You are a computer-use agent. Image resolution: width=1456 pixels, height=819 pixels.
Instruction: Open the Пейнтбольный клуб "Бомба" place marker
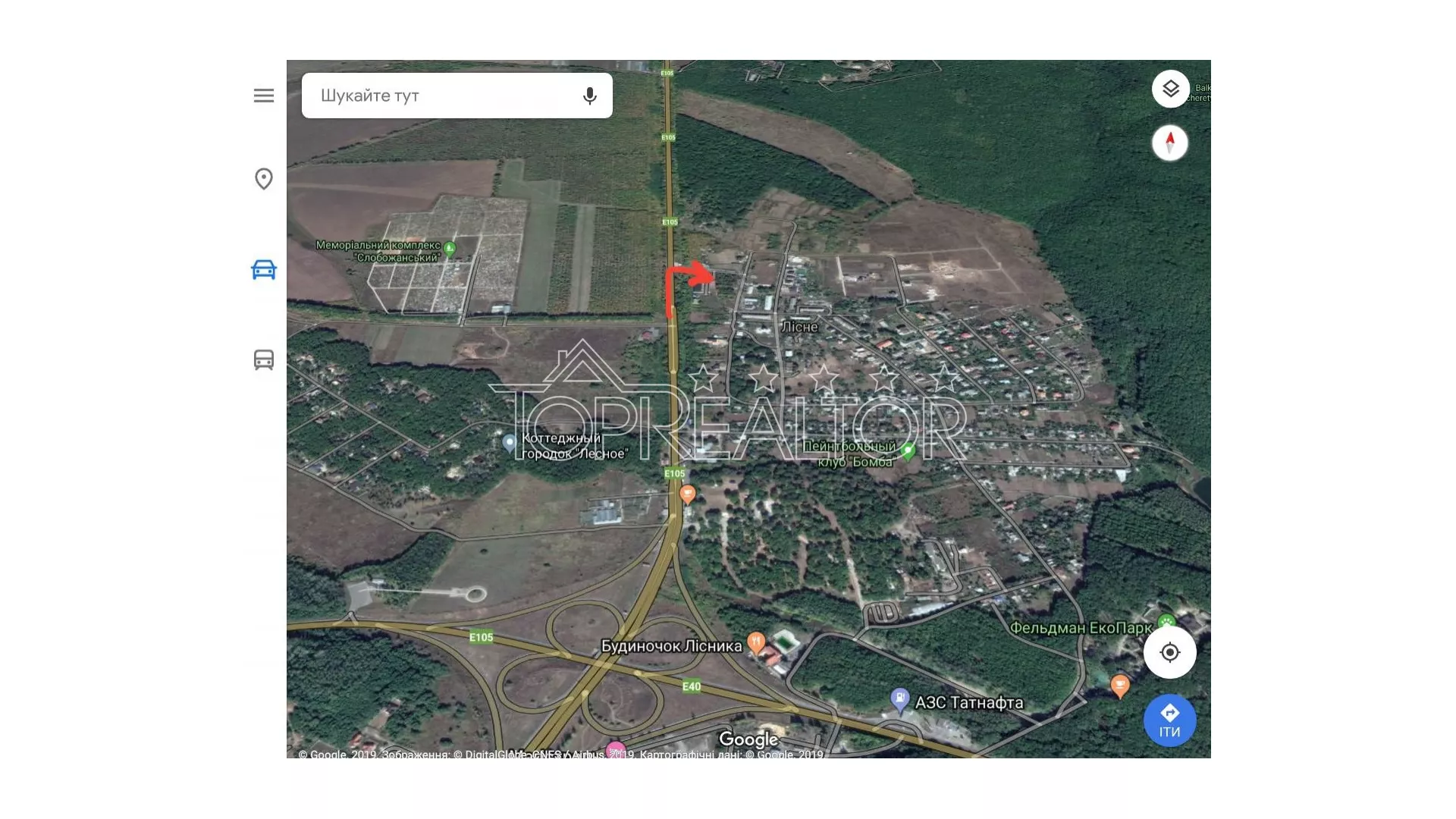(x=908, y=451)
